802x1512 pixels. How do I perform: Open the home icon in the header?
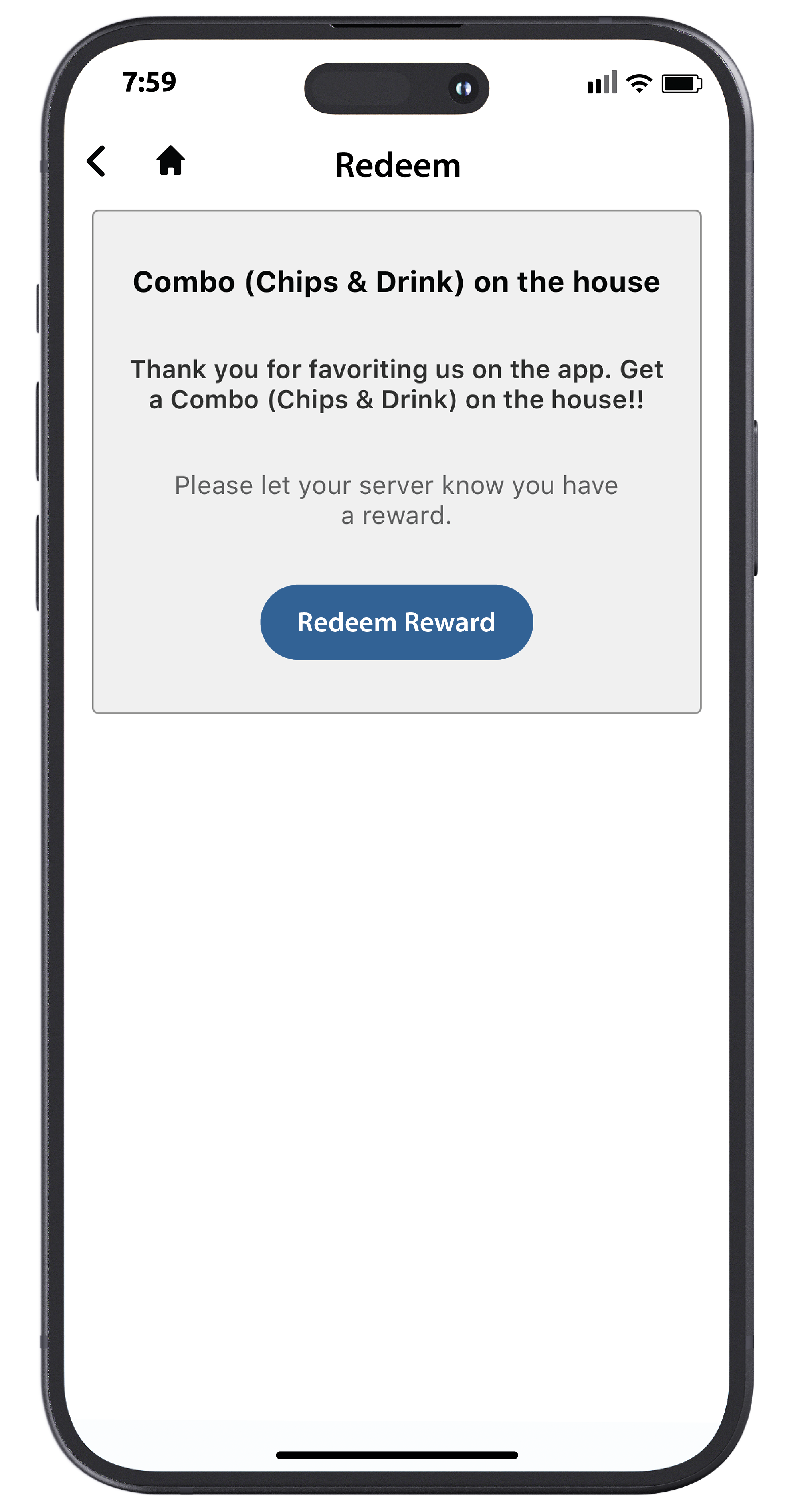point(170,160)
